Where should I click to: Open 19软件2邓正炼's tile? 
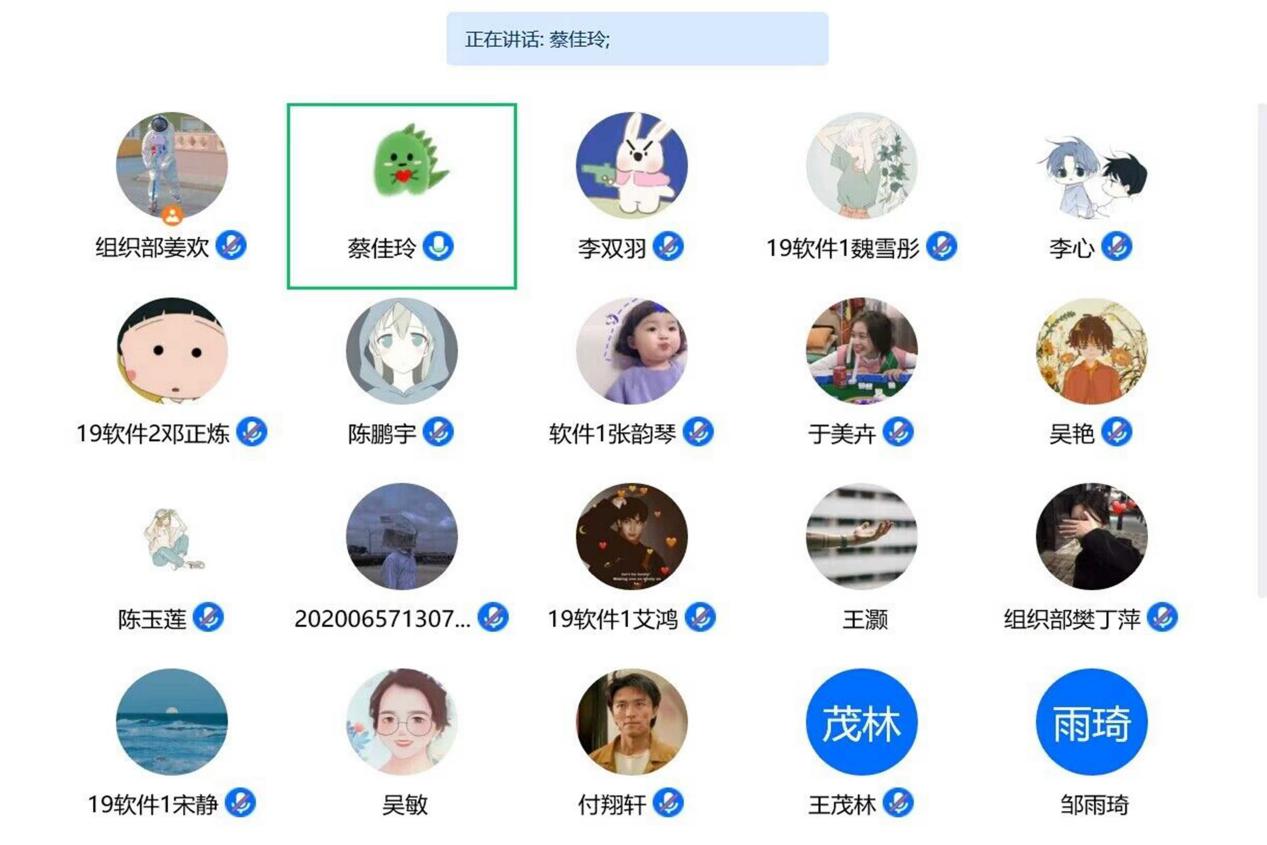(x=171, y=352)
